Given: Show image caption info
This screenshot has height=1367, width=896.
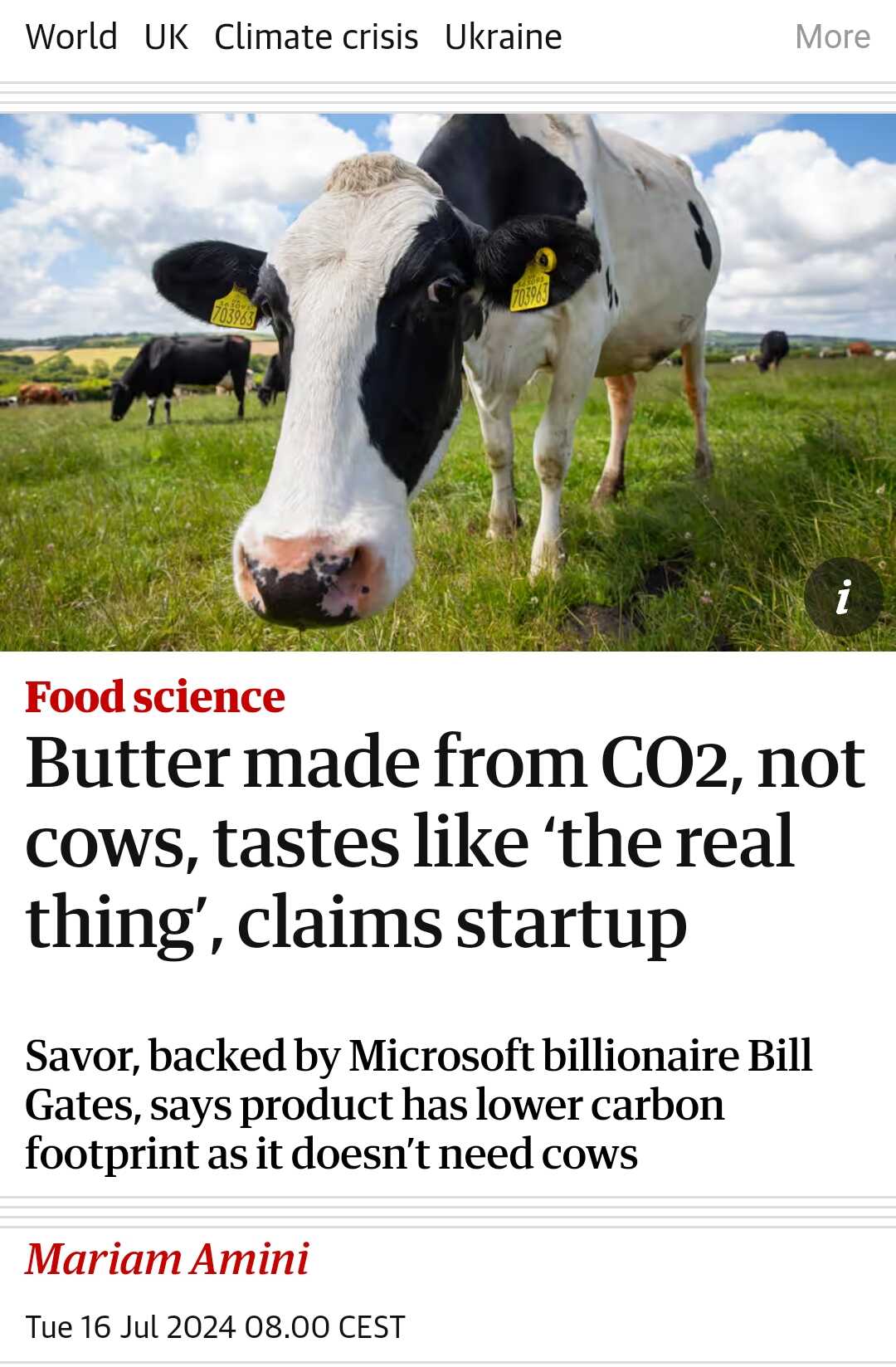Looking at the screenshot, I should tap(843, 597).
